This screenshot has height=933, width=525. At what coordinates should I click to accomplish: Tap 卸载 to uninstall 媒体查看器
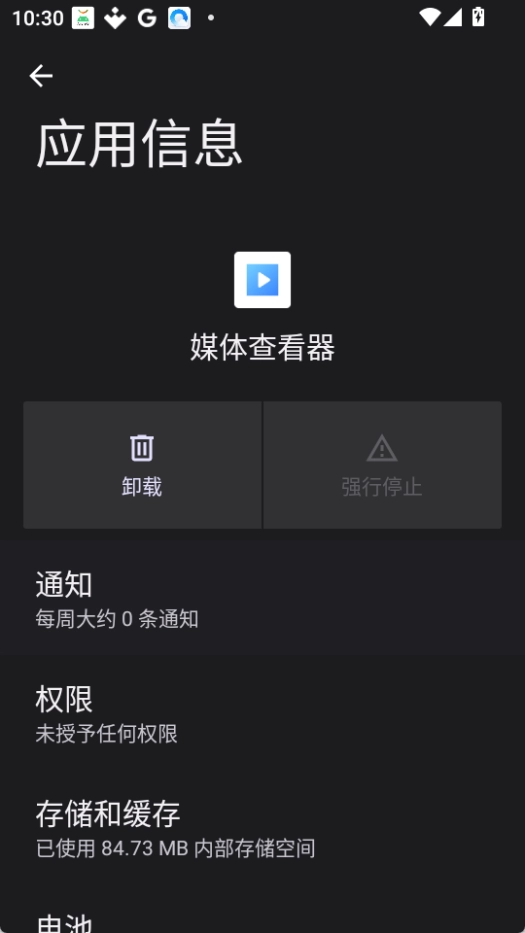(142, 465)
